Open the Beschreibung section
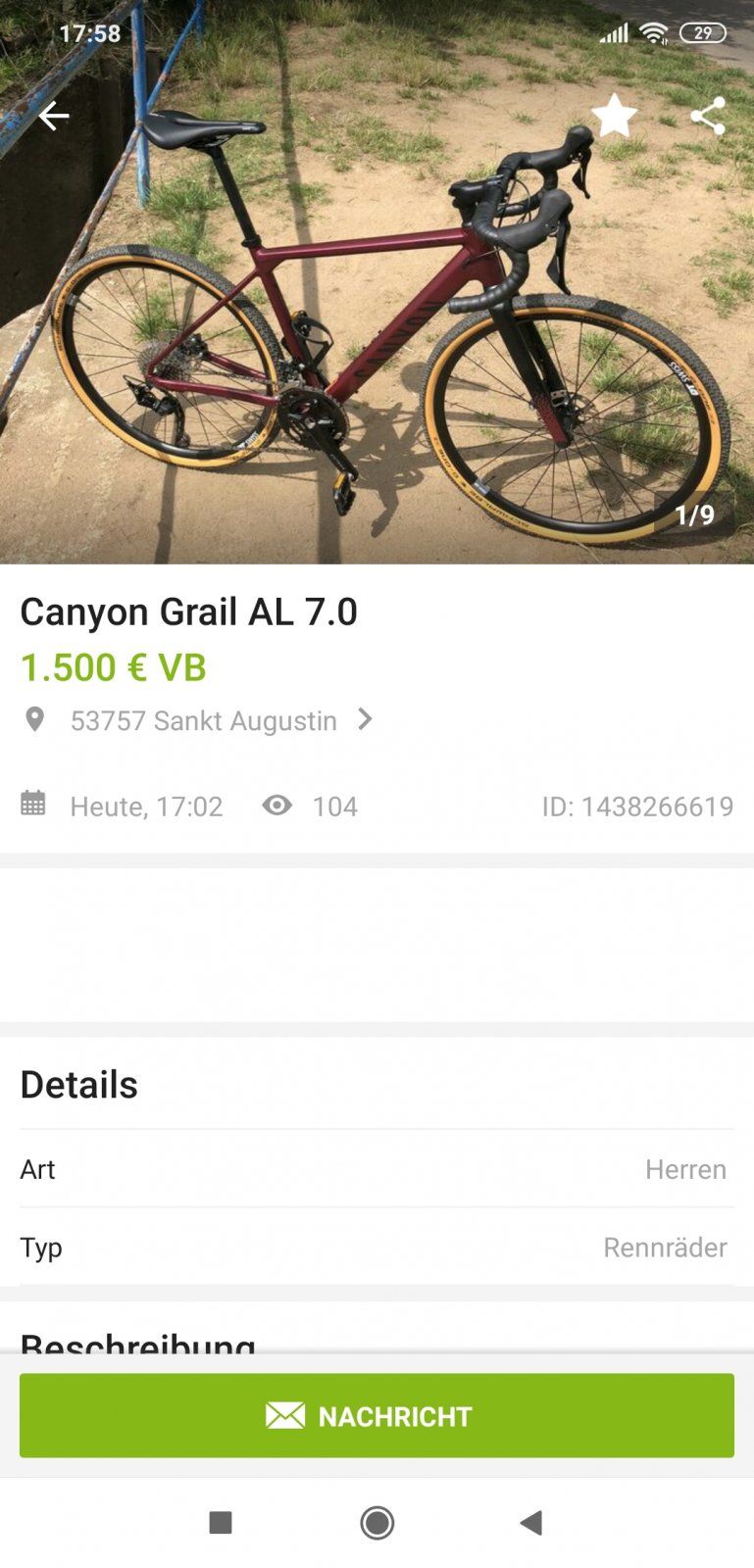 click(x=137, y=1345)
